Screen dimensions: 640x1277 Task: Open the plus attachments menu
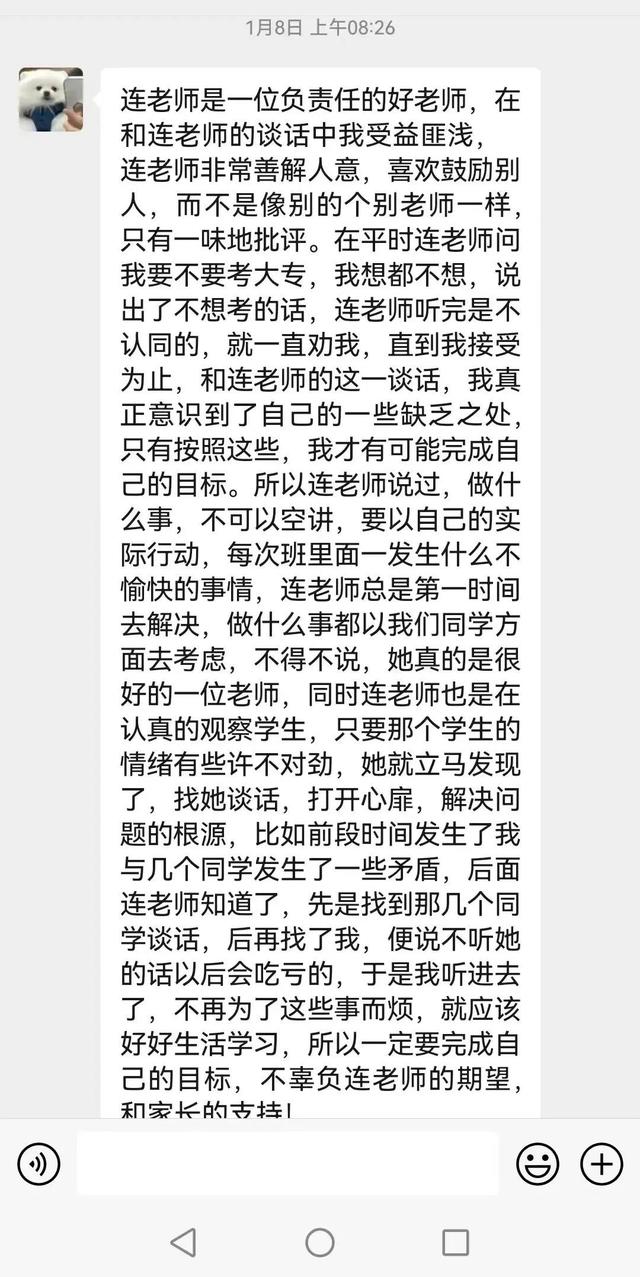[602, 1163]
